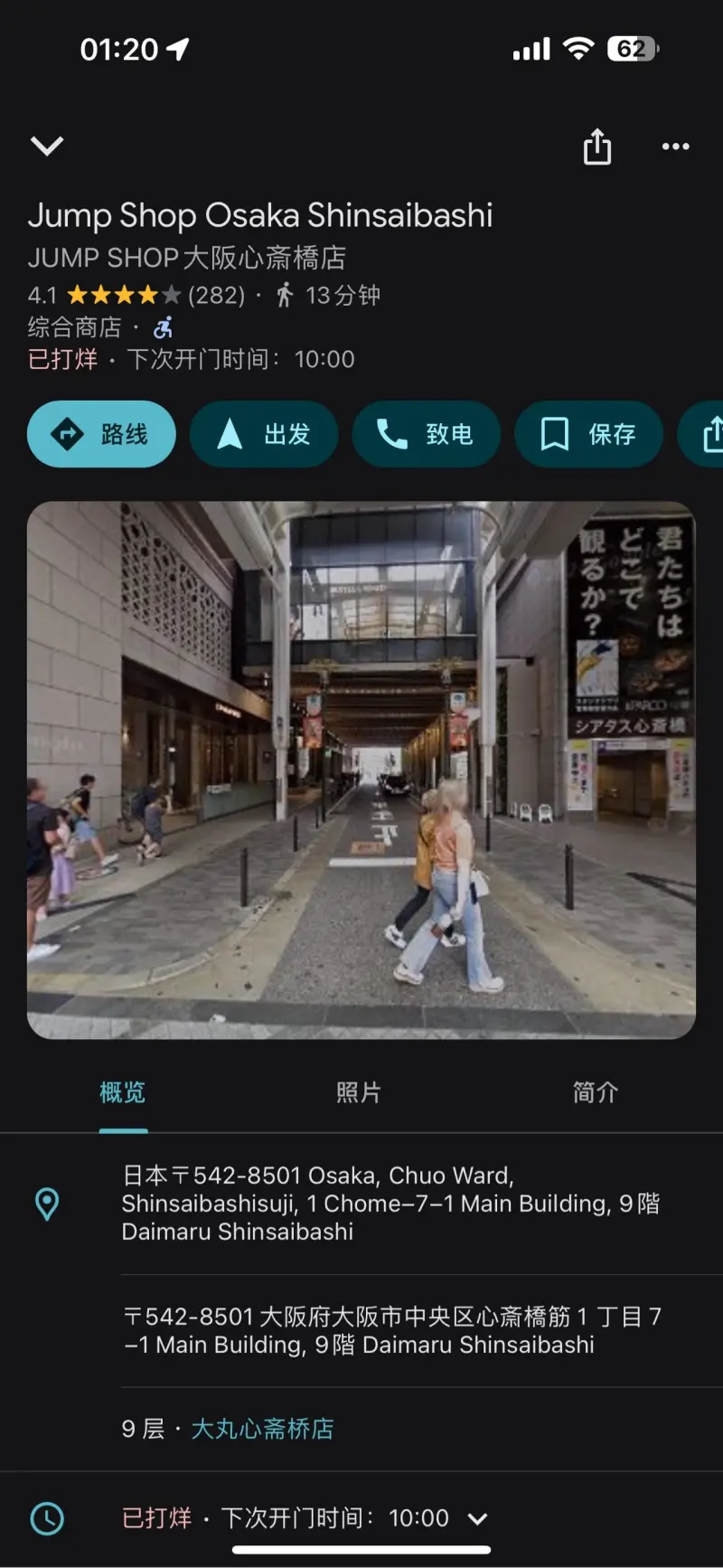723x1568 pixels.
Task: Collapse the place details with the down chevron
Action: tap(47, 146)
